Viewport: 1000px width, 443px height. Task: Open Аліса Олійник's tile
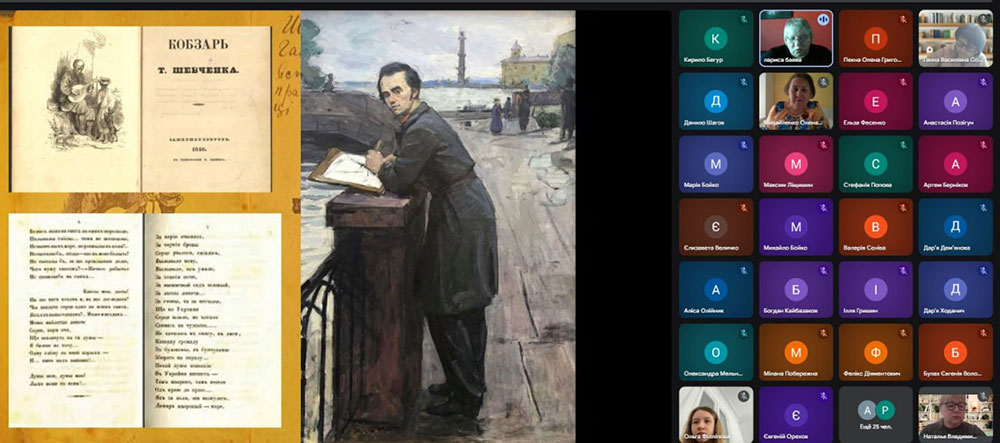tap(716, 290)
